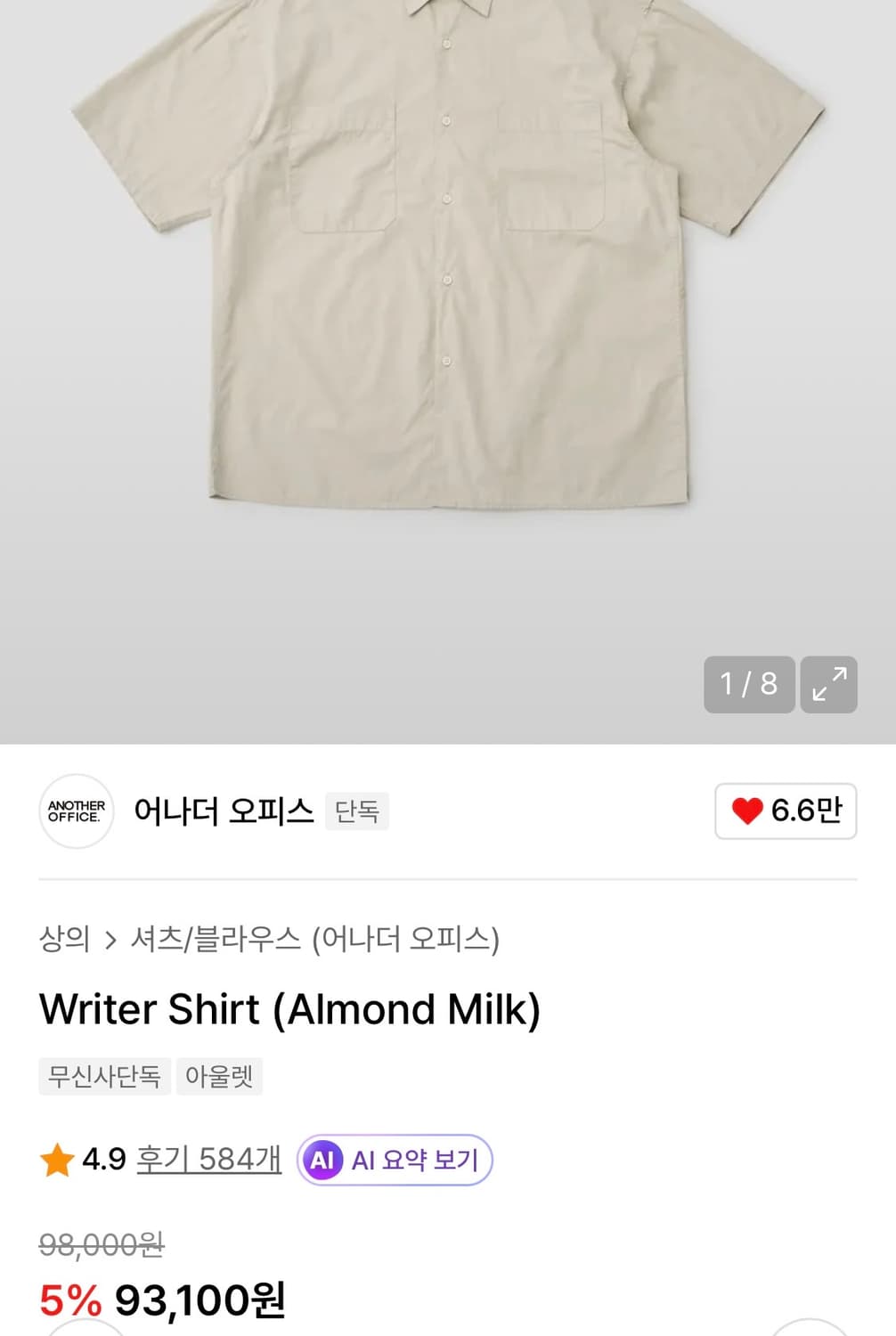Toggle the 무신사단독 tag filter

[x=104, y=1077]
